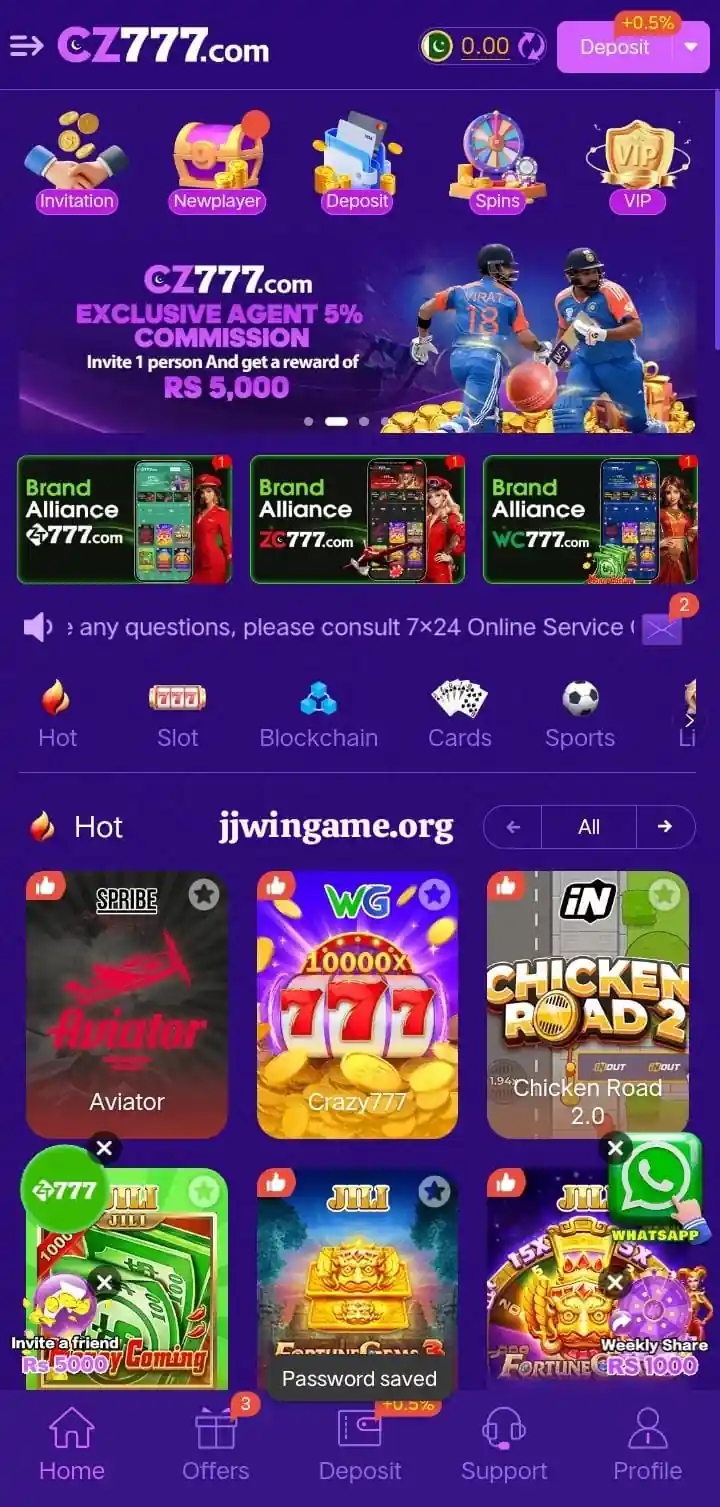Close the floating WhatsApp widget

coord(616,1148)
